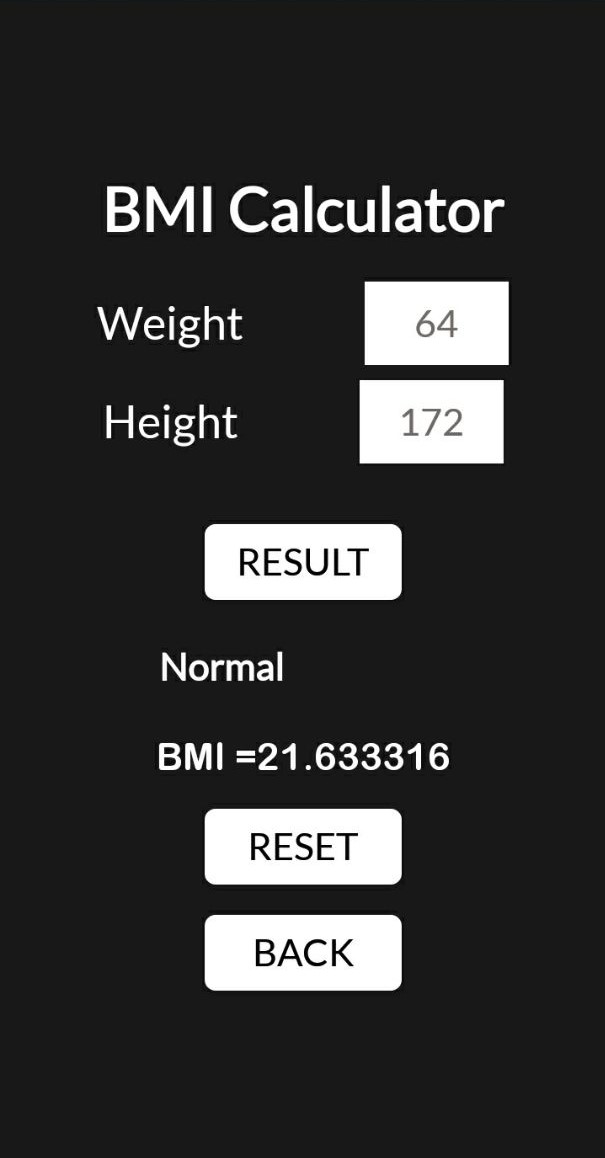Edit the Height value field
This screenshot has height=1158, width=605.
pyautogui.click(x=431, y=421)
